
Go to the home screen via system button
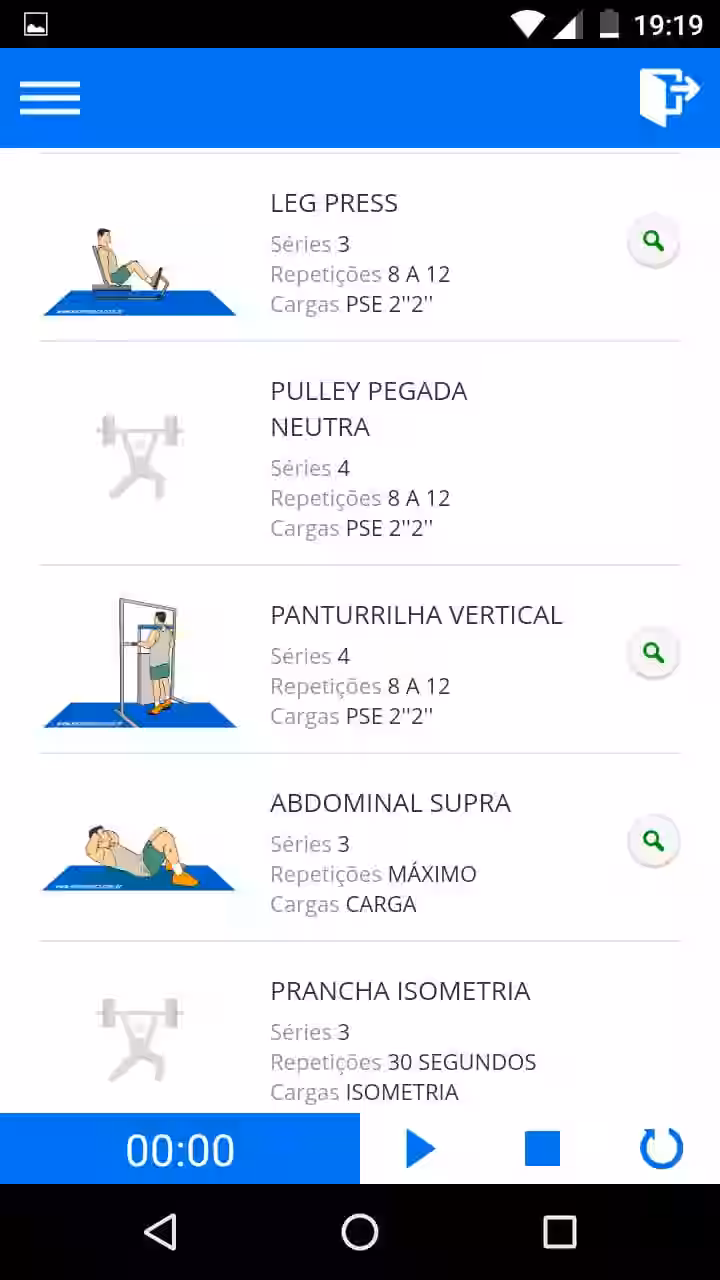tap(360, 1232)
